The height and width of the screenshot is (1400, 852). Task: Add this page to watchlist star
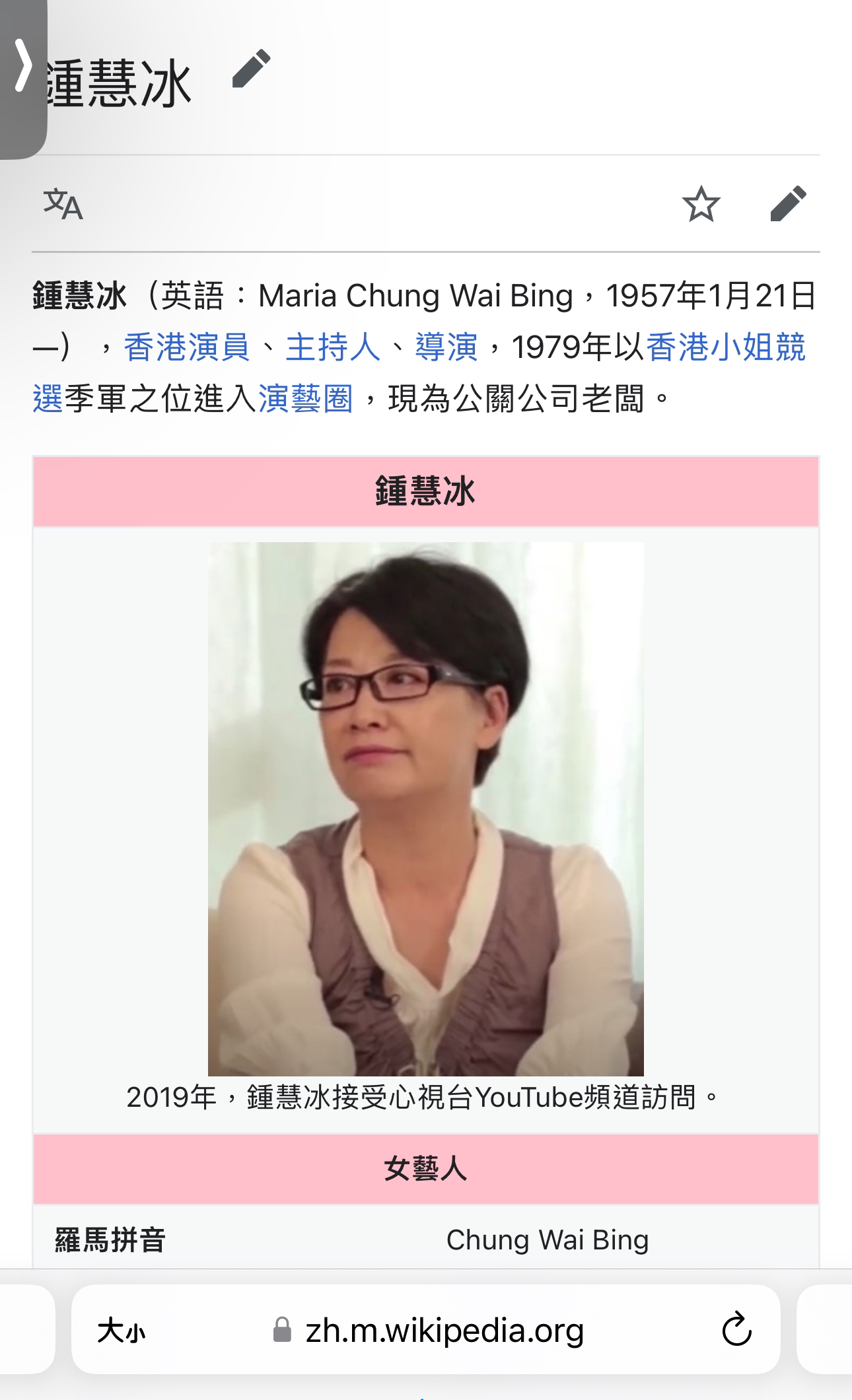(701, 203)
